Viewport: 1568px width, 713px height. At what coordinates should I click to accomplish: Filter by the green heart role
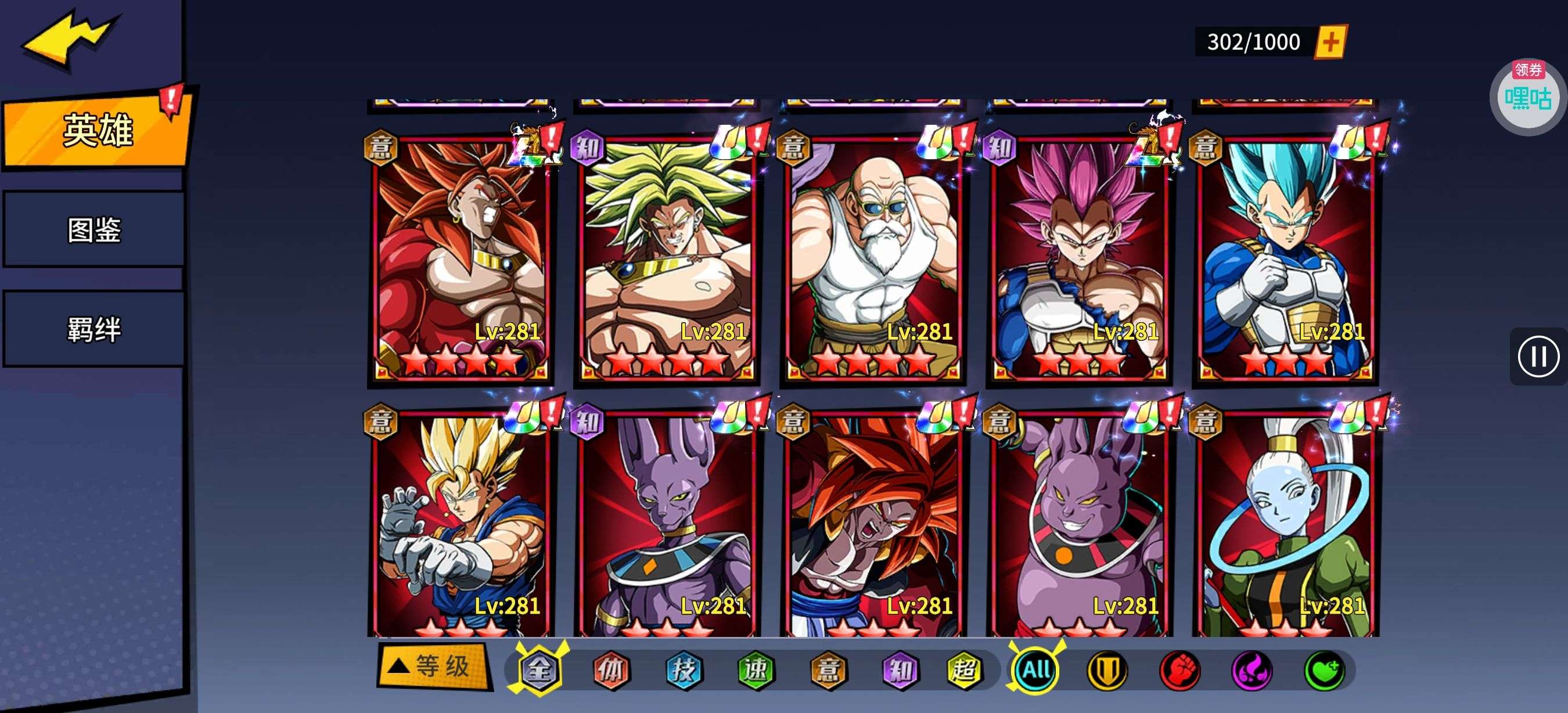click(1324, 671)
